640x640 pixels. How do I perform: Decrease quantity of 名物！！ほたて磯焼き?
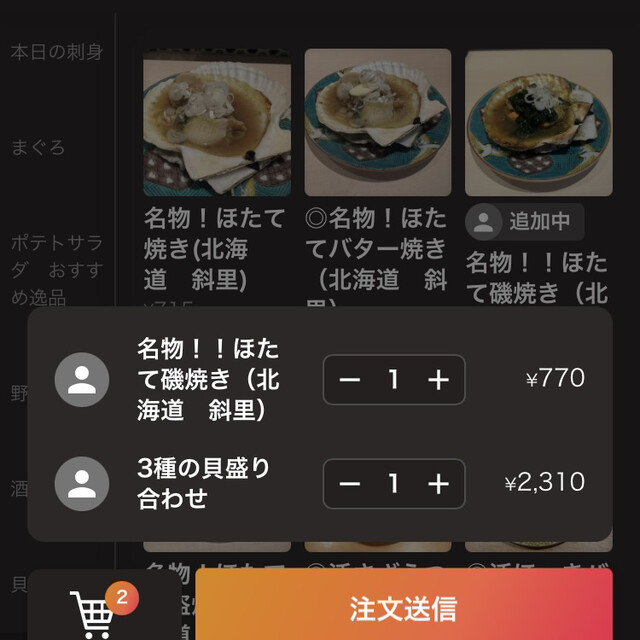350,380
